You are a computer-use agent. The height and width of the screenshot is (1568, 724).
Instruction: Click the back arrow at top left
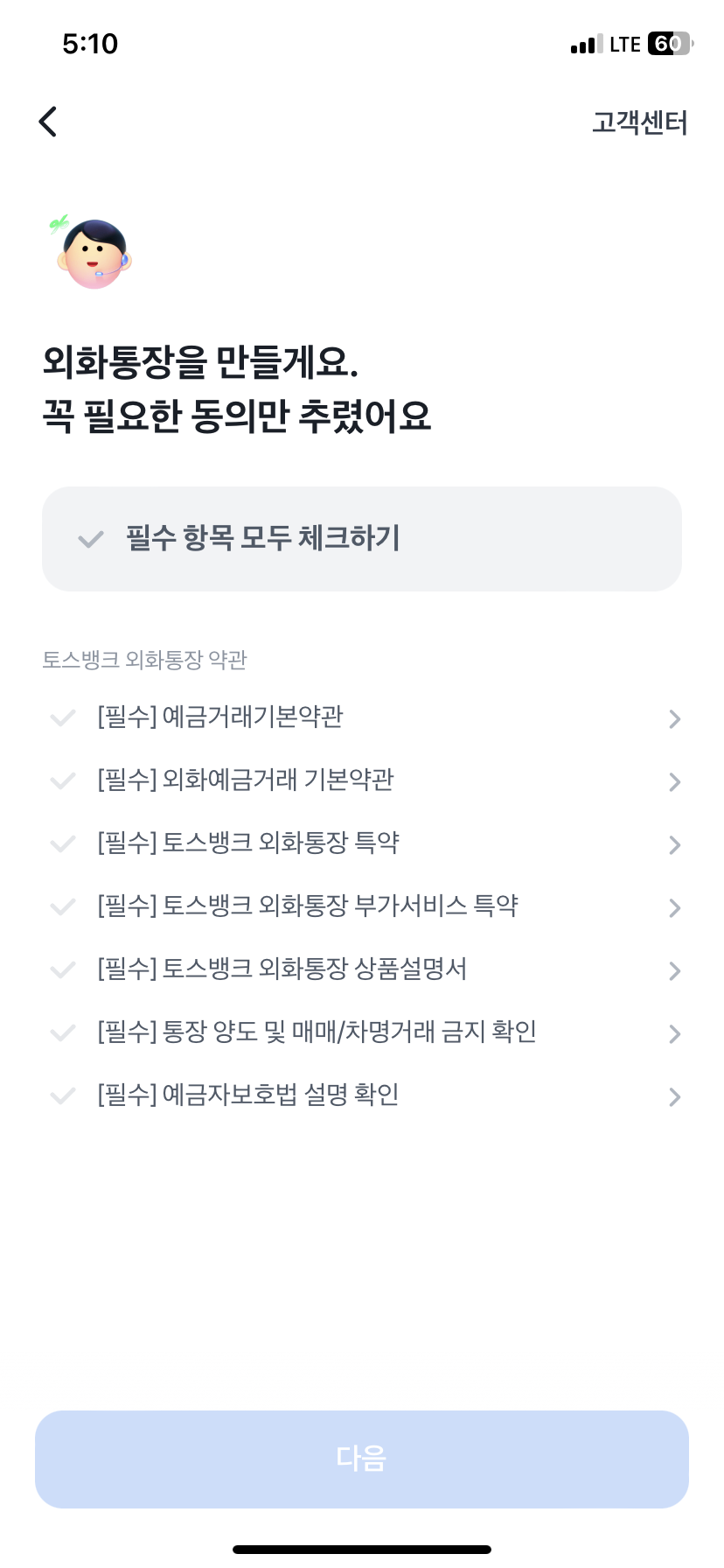(47, 122)
